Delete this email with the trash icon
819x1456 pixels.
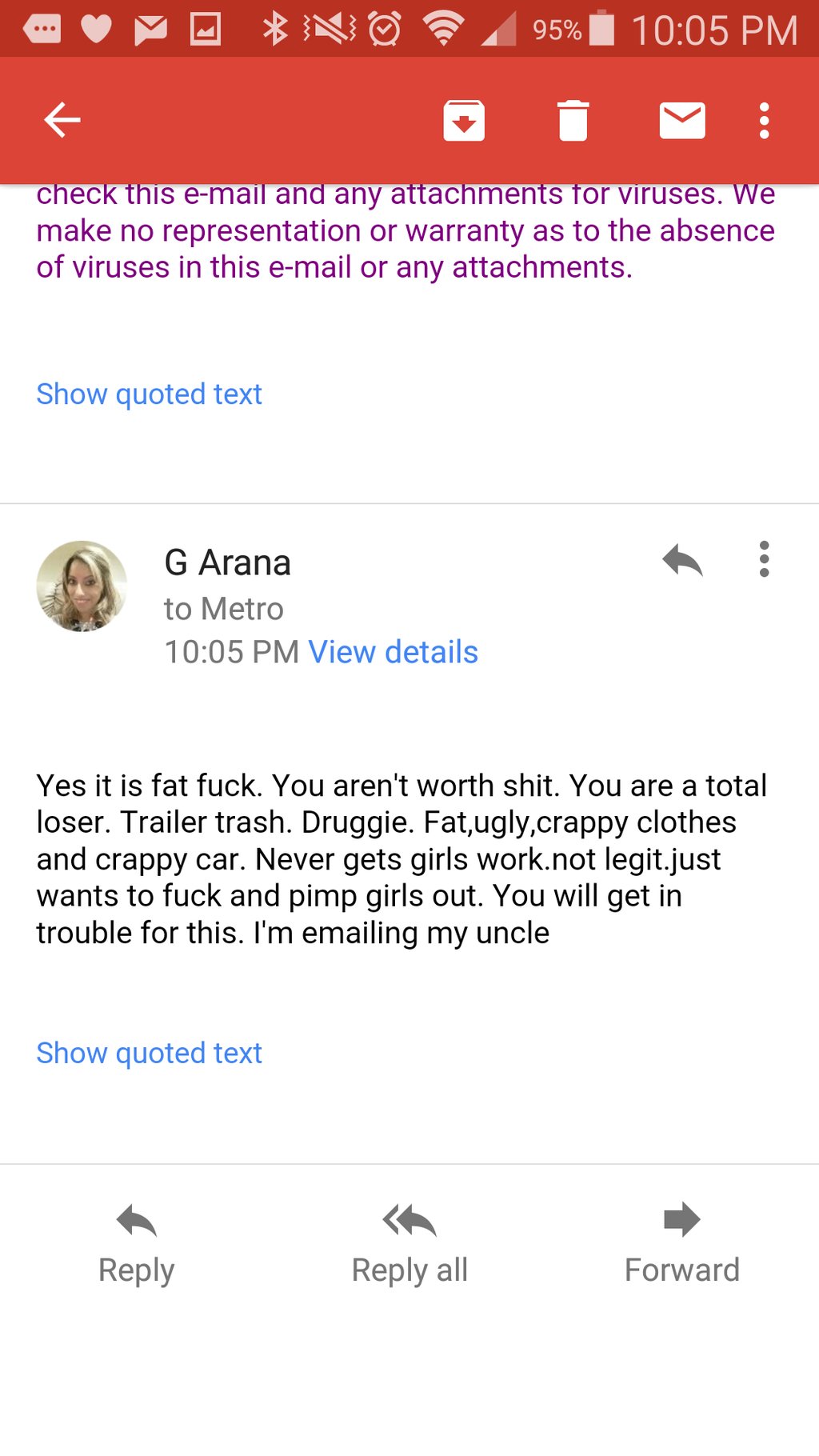coord(573,121)
